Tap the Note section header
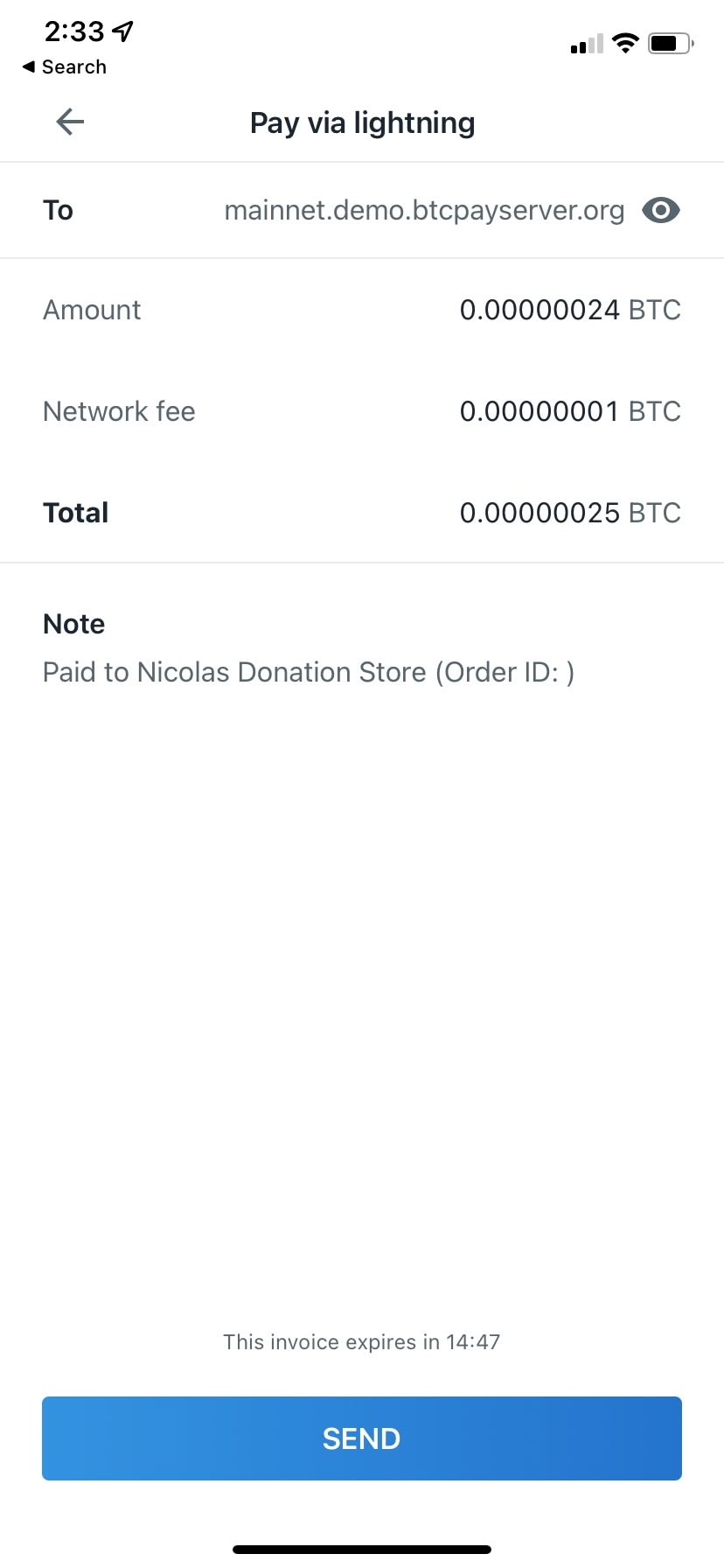 click(x=73, y=623)
